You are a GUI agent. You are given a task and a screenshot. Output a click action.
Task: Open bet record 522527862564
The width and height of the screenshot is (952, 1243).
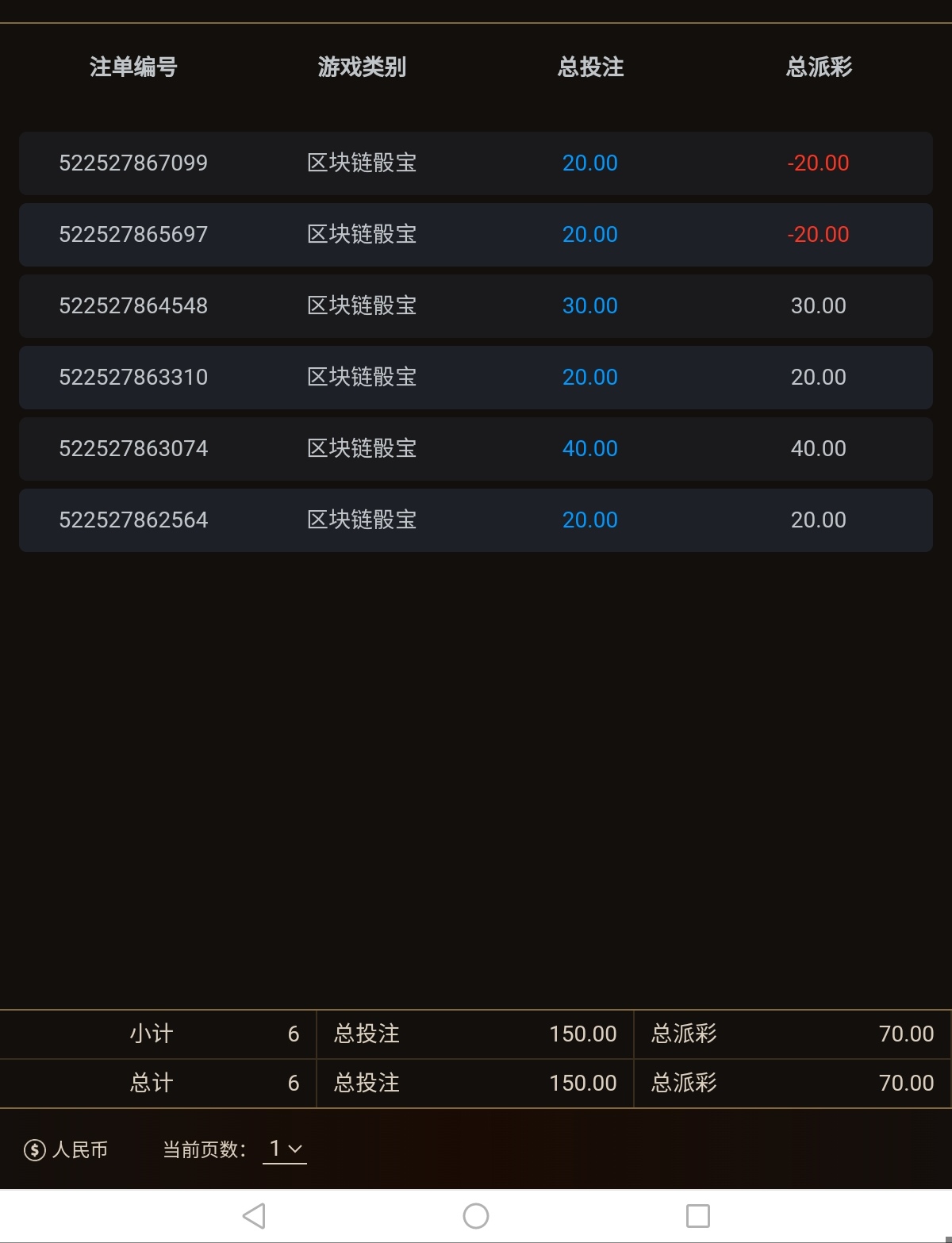coord(133,520)
